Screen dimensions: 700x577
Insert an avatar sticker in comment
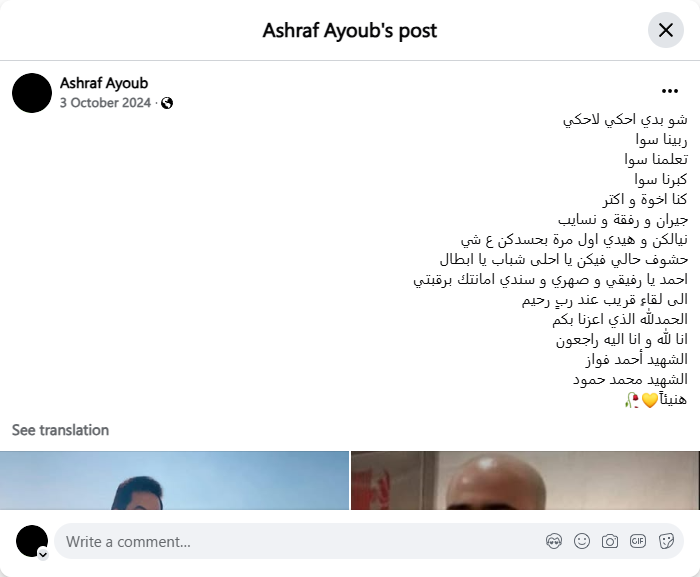click(554, 541)
